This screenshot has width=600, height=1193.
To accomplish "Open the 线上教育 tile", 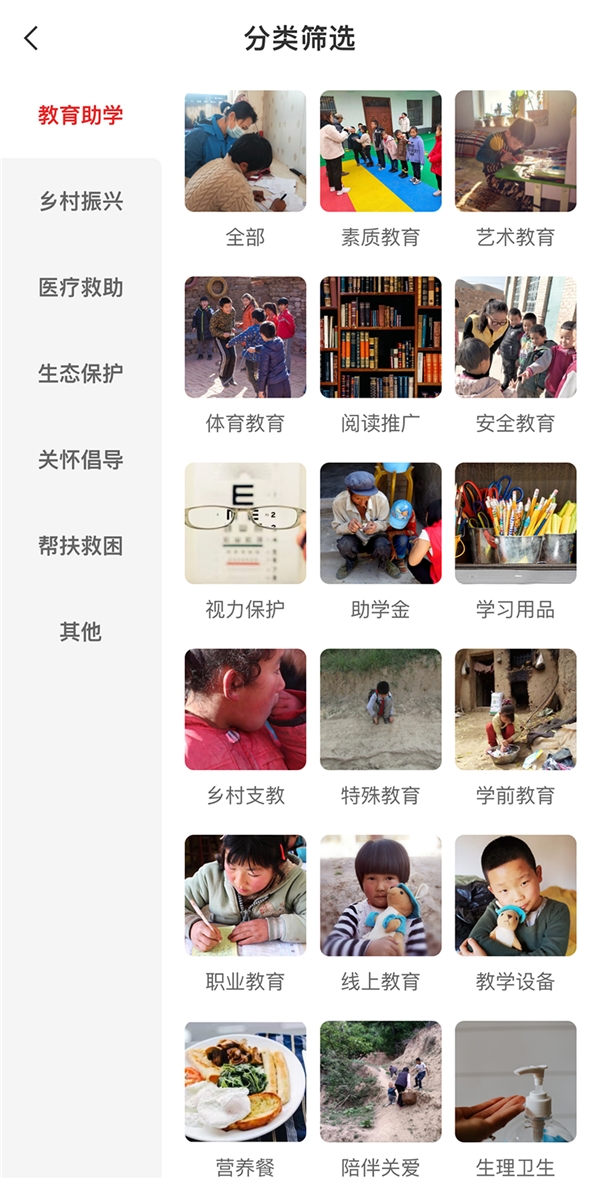I will [x=380, y=896].
